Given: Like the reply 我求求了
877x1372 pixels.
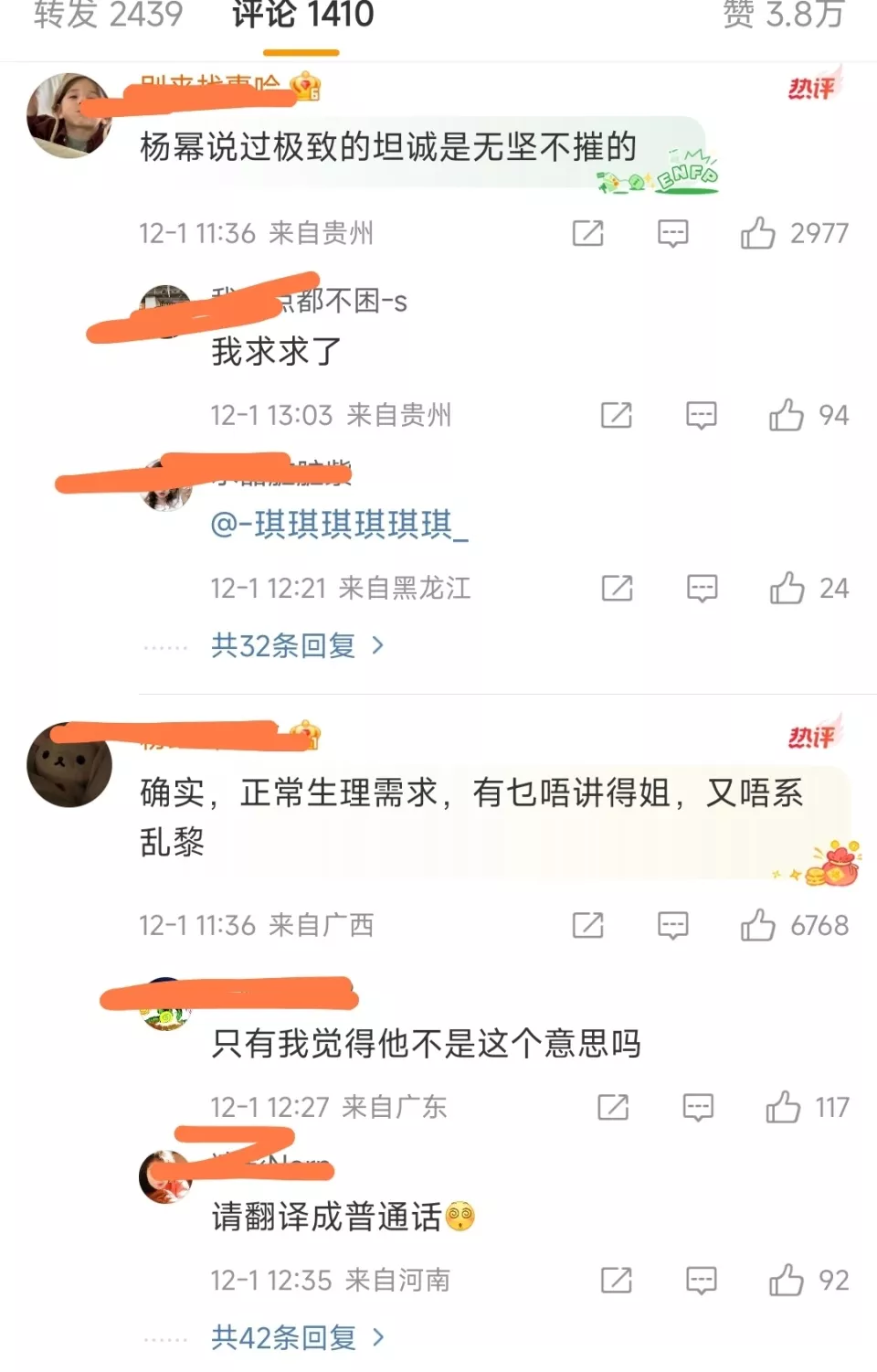Looking at the screenshot, I should [x=786, y=415].
